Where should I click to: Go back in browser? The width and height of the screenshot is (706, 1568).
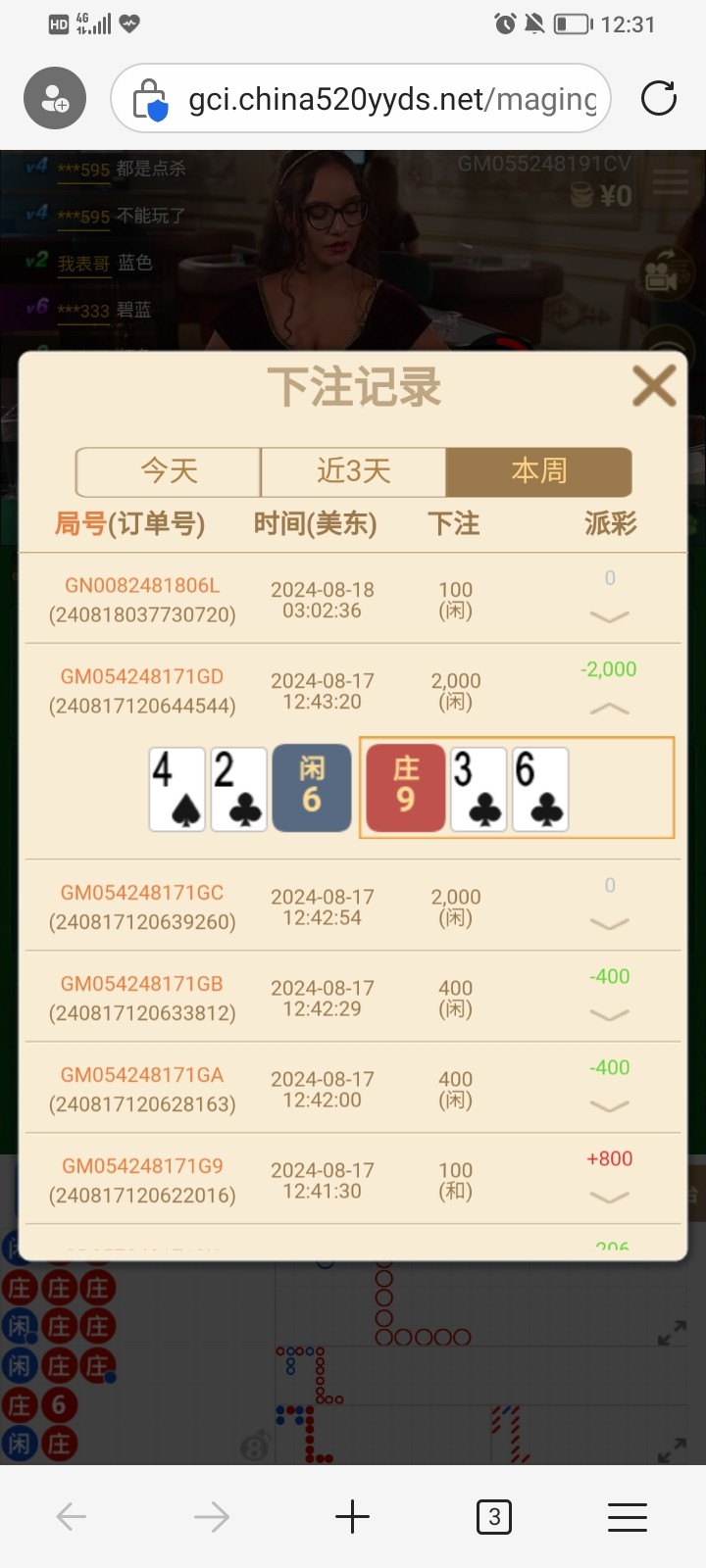point(72,1517)
